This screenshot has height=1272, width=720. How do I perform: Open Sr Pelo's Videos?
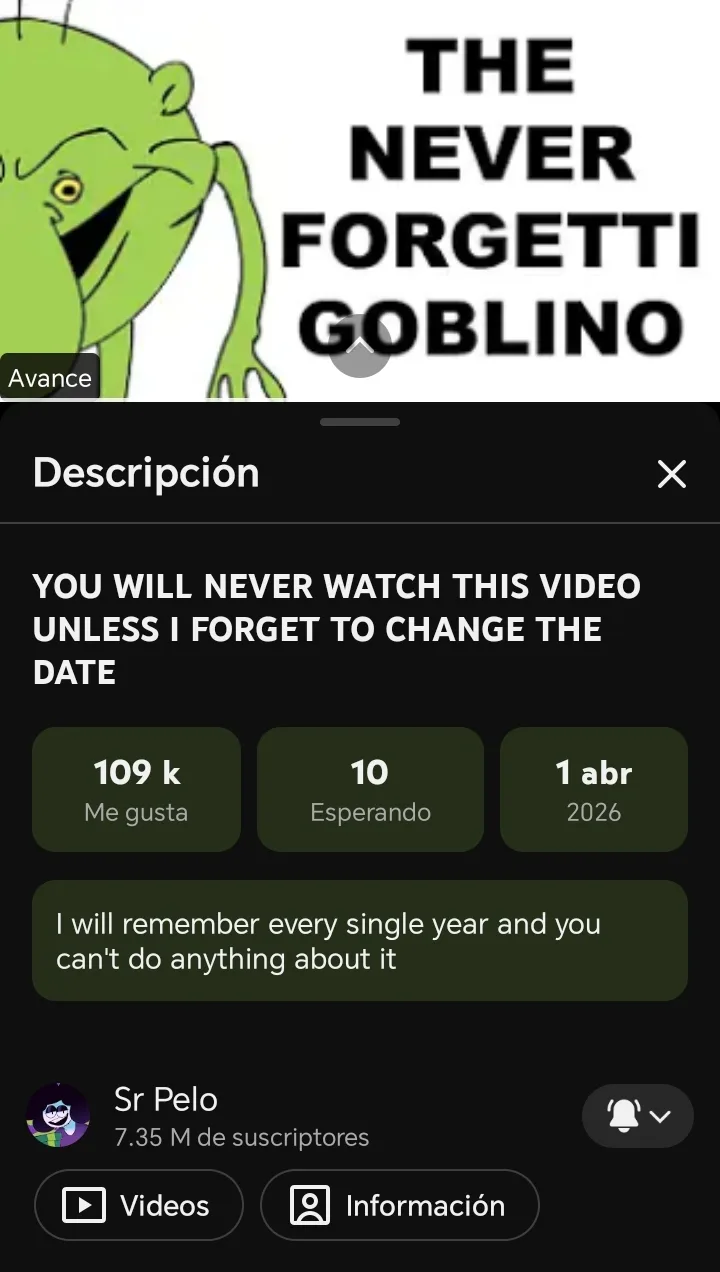(x=139, y=1205)
